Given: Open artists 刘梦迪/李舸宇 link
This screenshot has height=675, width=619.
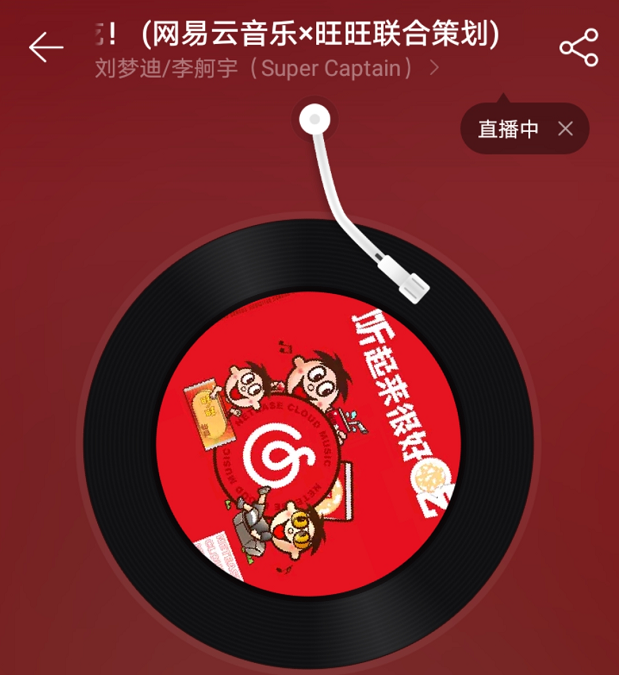Looking at the screenshot, I should pyautogui.click(x=267, y=69).
